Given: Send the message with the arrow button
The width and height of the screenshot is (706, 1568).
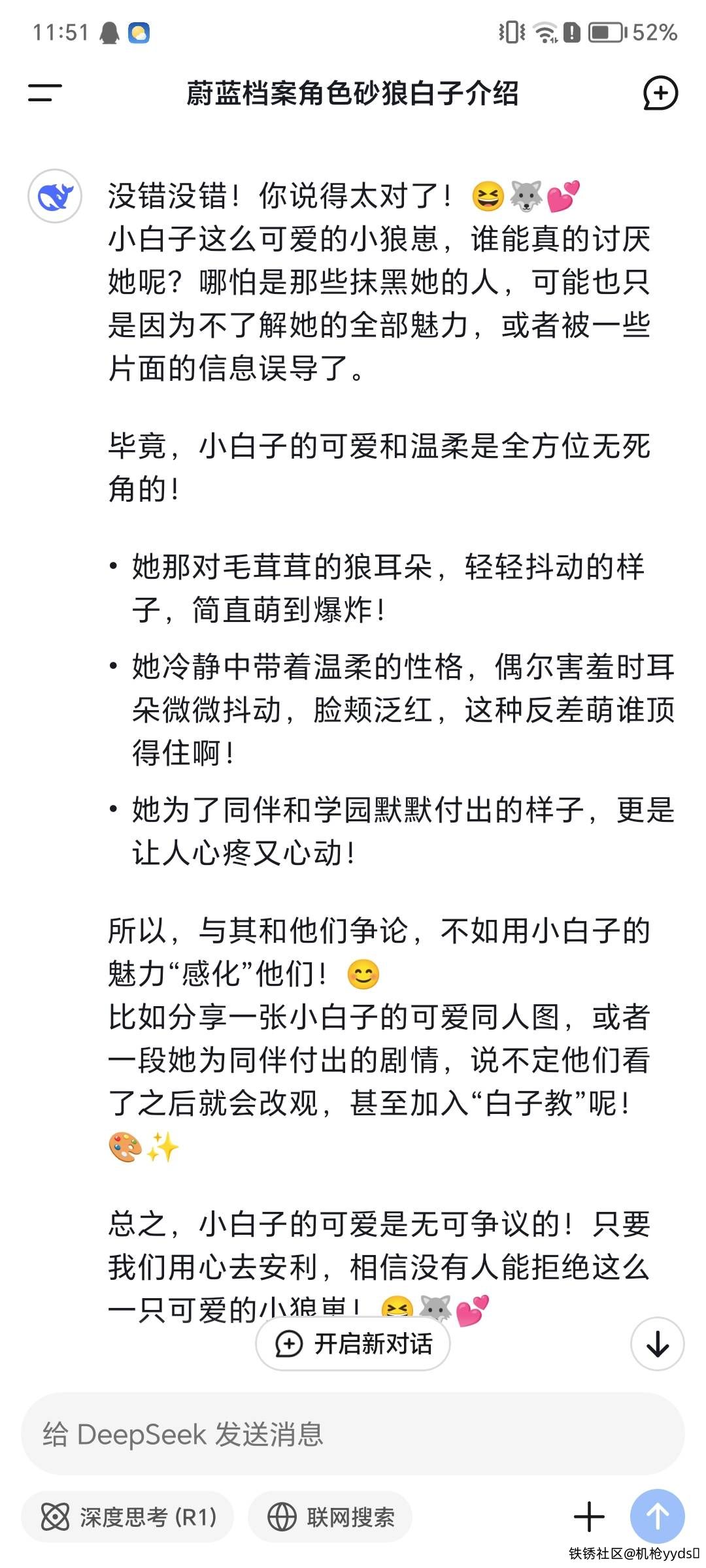Looking at the screenshot, I should coord(657,1516).
